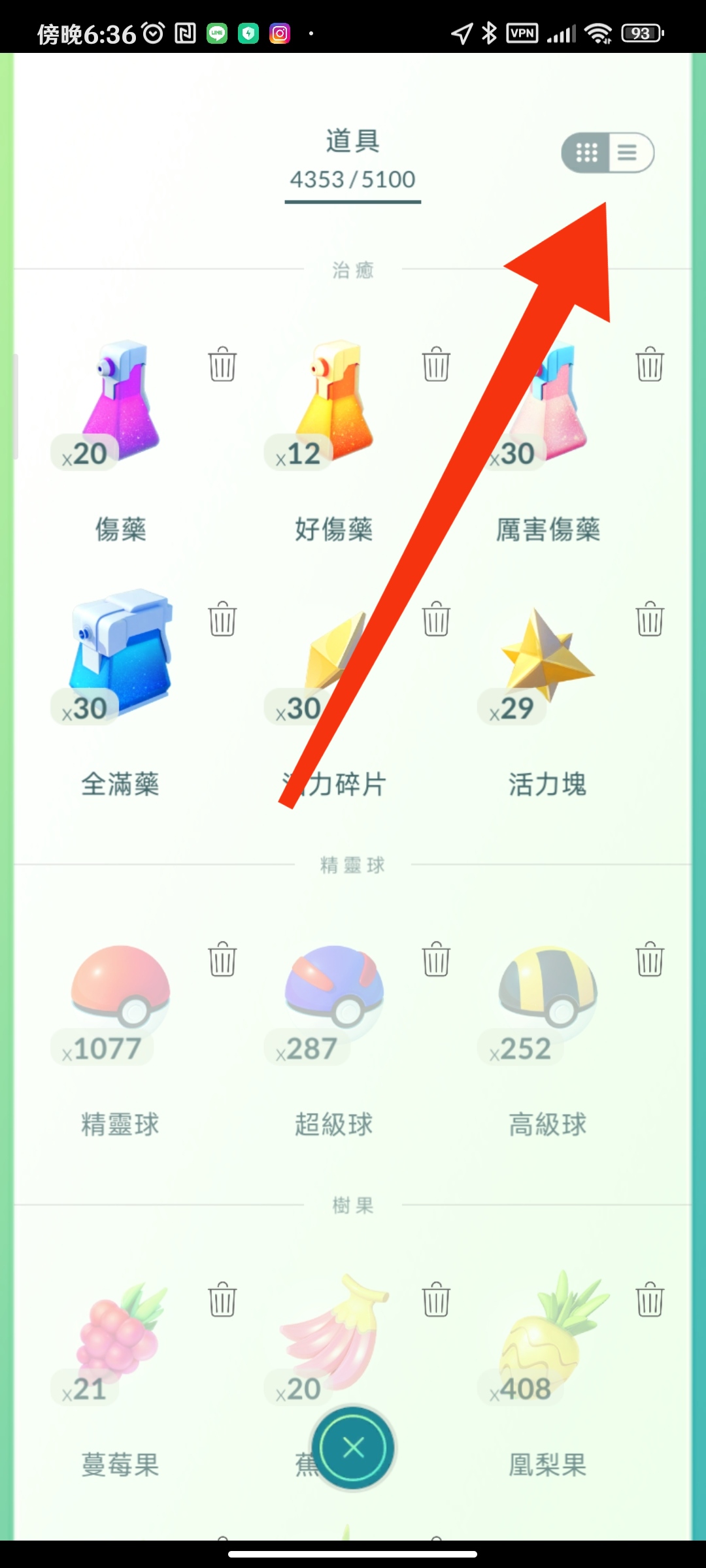This screenshot has width=706, height=1568.
Task: Tap trash icon for 活力碎片
Action: (436, 619)
